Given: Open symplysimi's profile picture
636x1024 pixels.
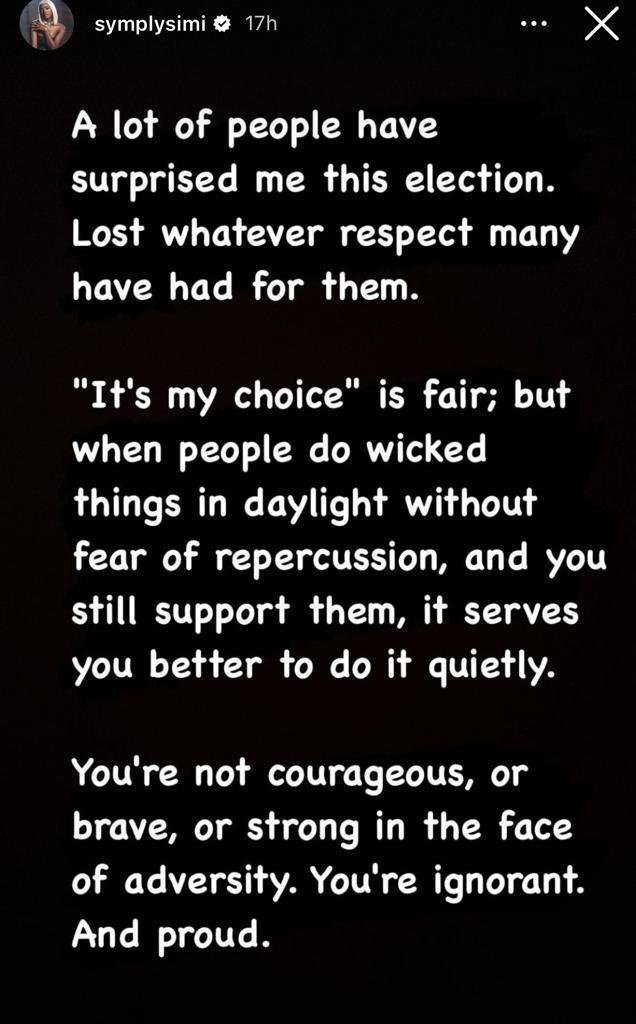Looking at the screenshot, I should pos(46,24).
